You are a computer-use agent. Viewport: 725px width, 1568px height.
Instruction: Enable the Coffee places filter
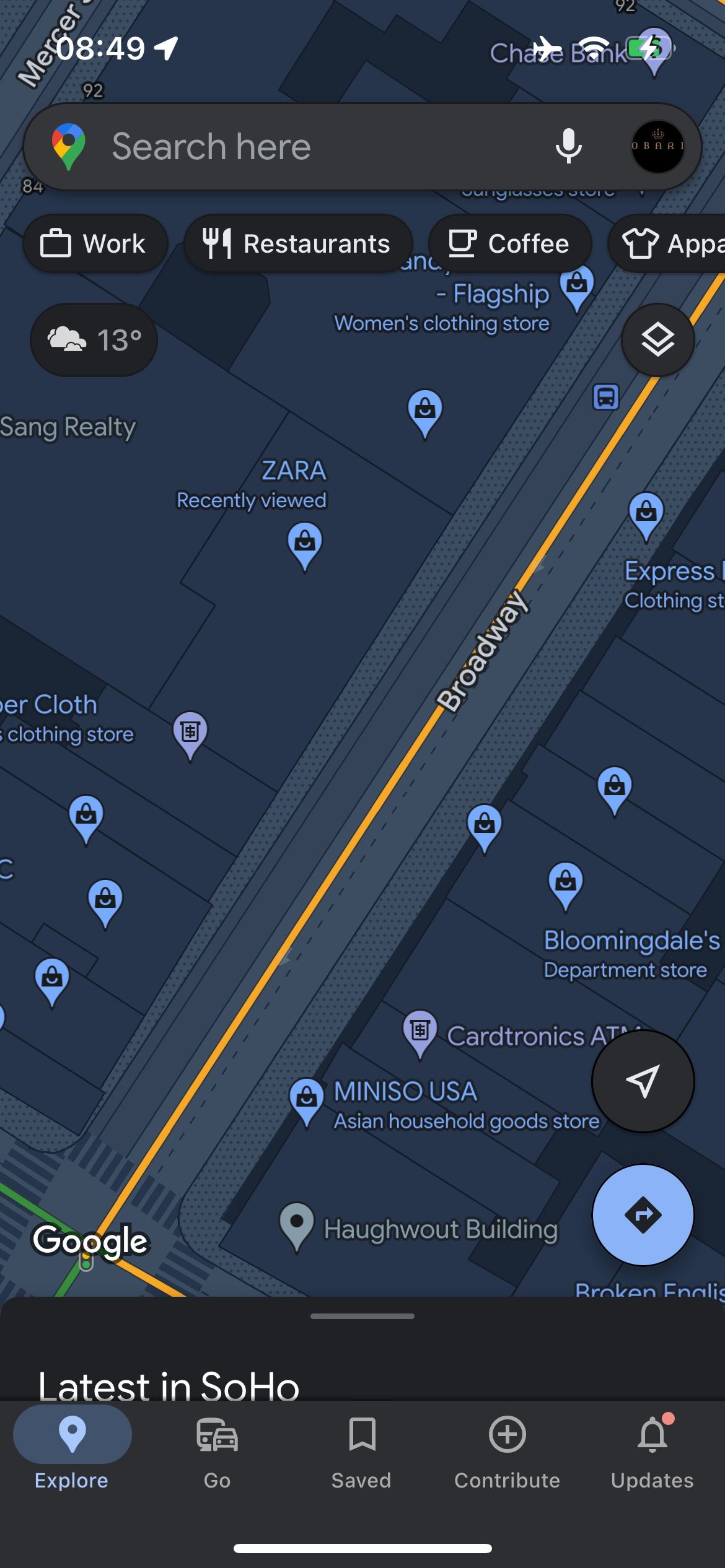(510, 243)
